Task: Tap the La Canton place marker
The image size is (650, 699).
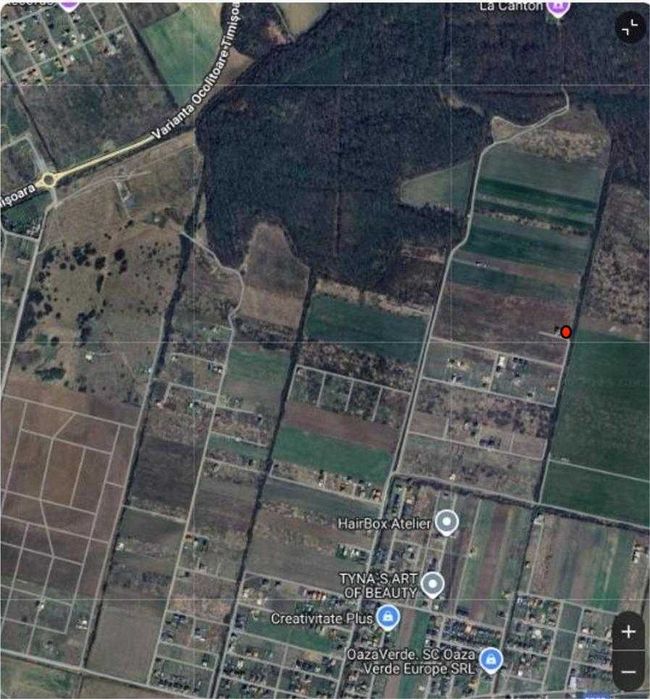Action: point(560,7)
